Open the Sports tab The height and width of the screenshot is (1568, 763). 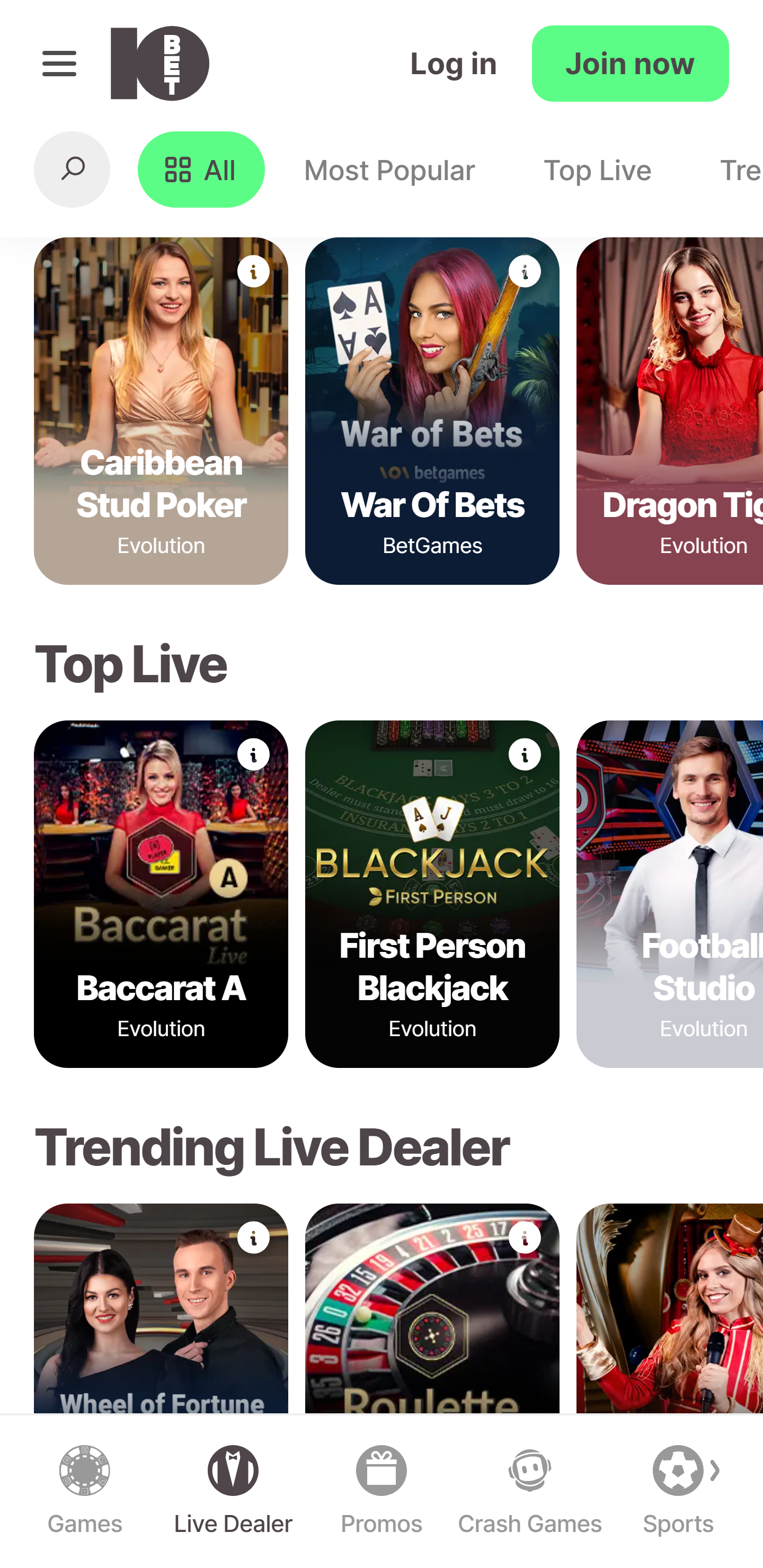[678, 1489]
